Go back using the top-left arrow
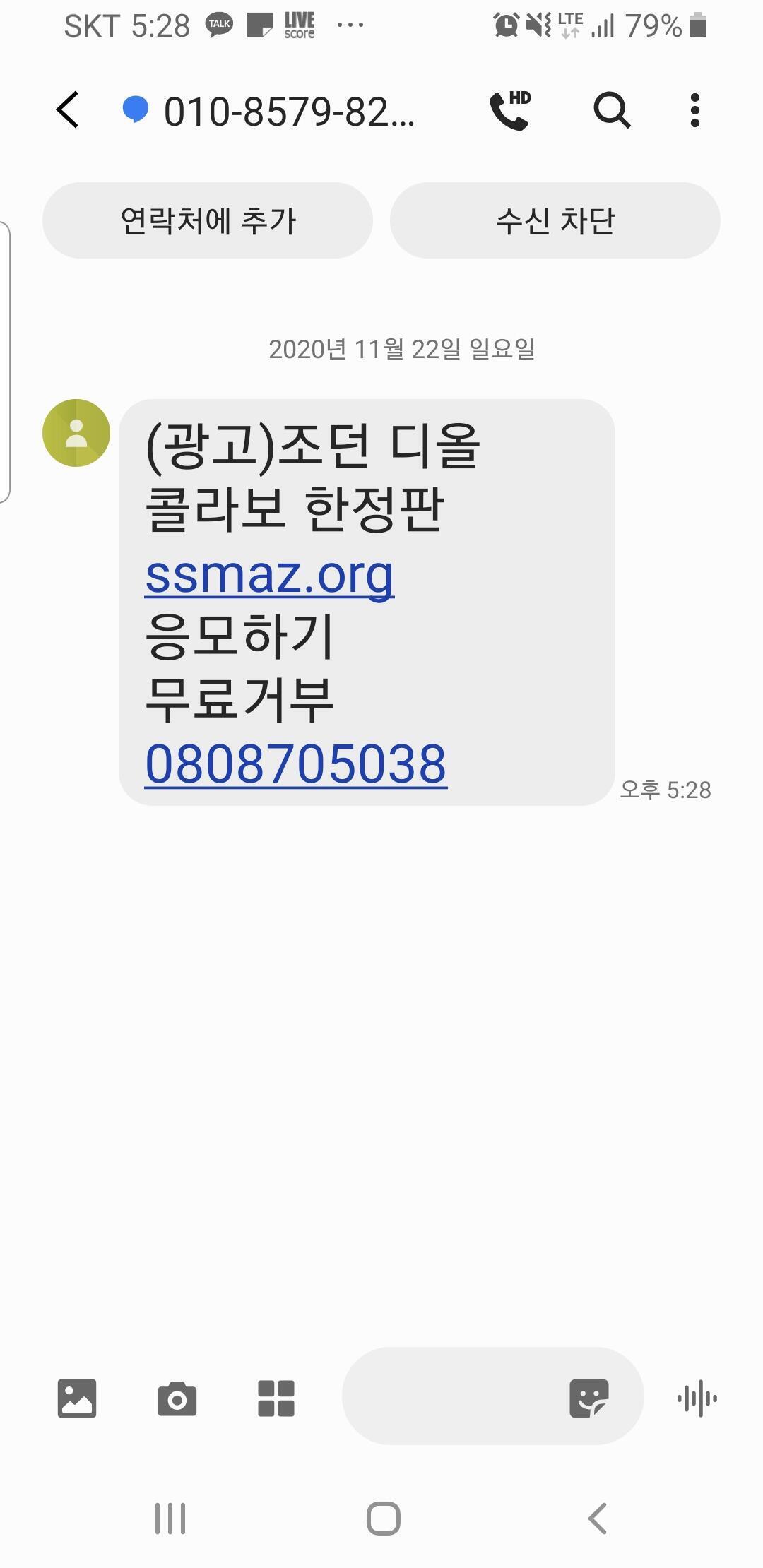763x1568 pixels. pos(68,110)
